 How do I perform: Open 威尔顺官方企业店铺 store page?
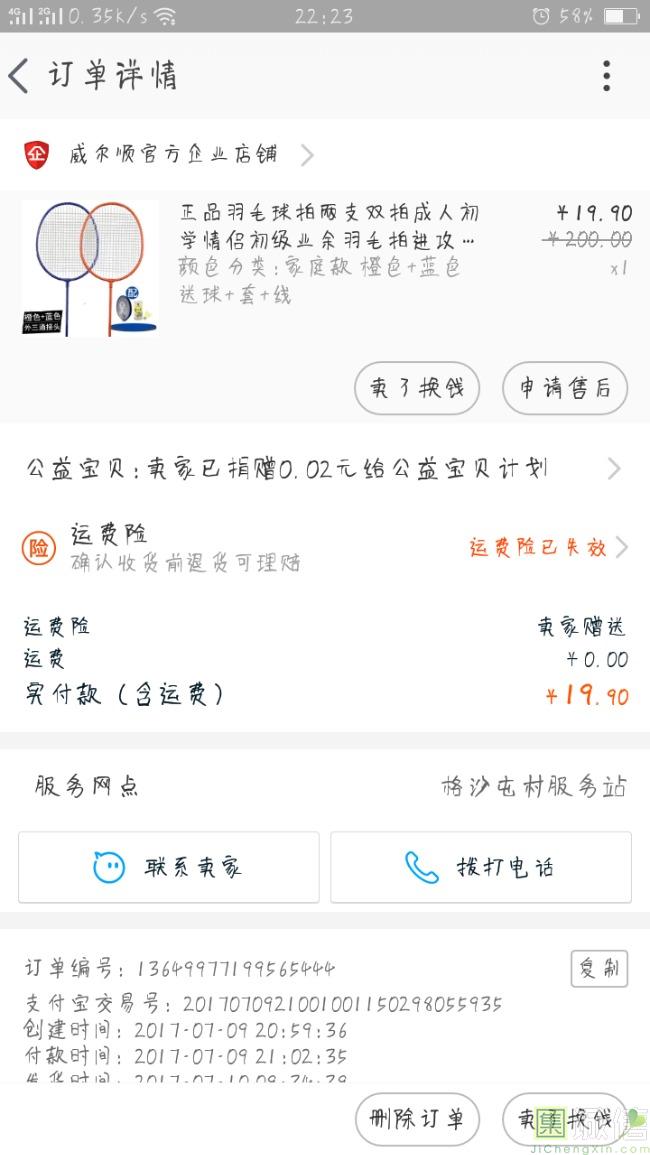(x=170, y=155)
